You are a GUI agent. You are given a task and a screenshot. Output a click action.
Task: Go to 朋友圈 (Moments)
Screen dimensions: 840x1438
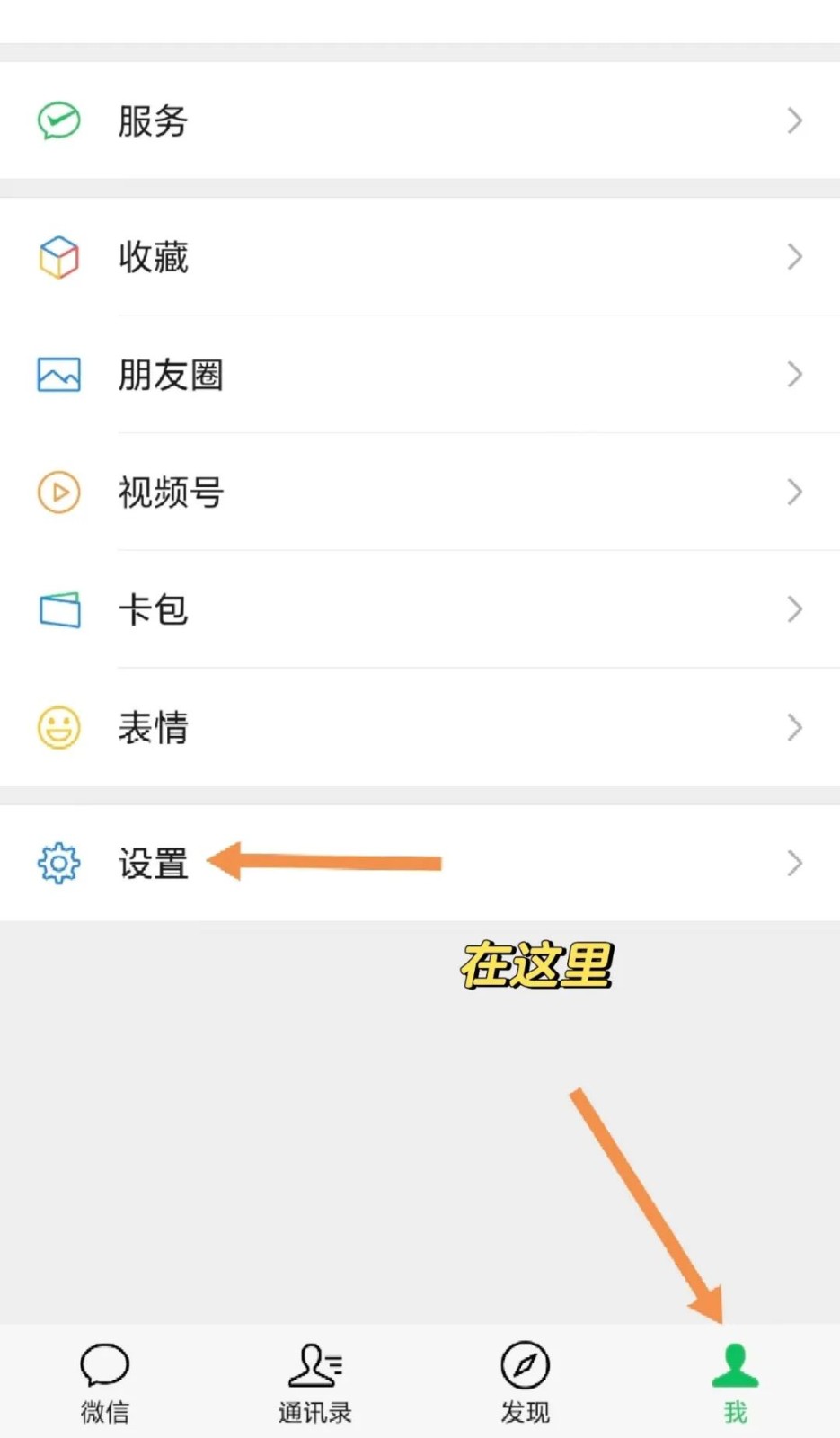coord(420,375)
